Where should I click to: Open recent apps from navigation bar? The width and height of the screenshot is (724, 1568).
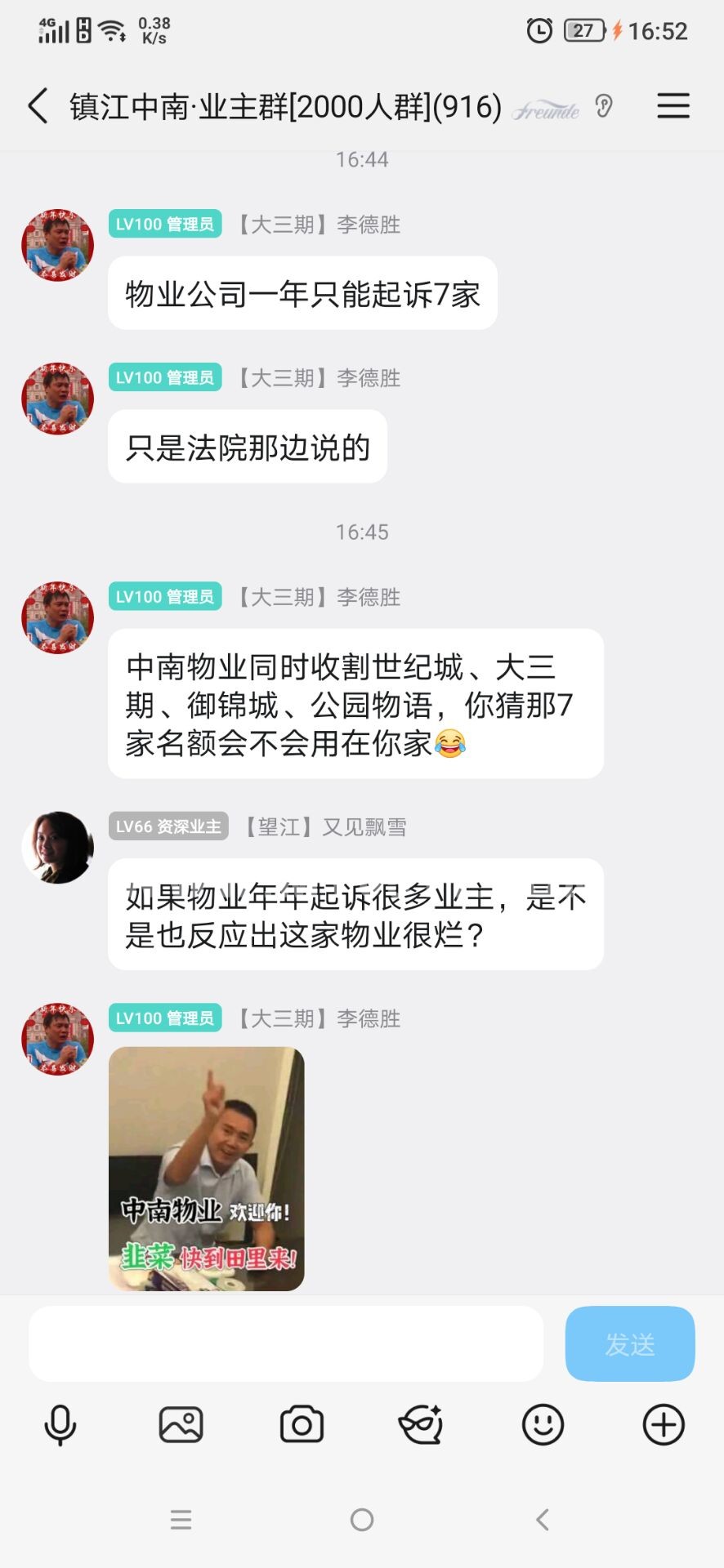[181, 1520]
